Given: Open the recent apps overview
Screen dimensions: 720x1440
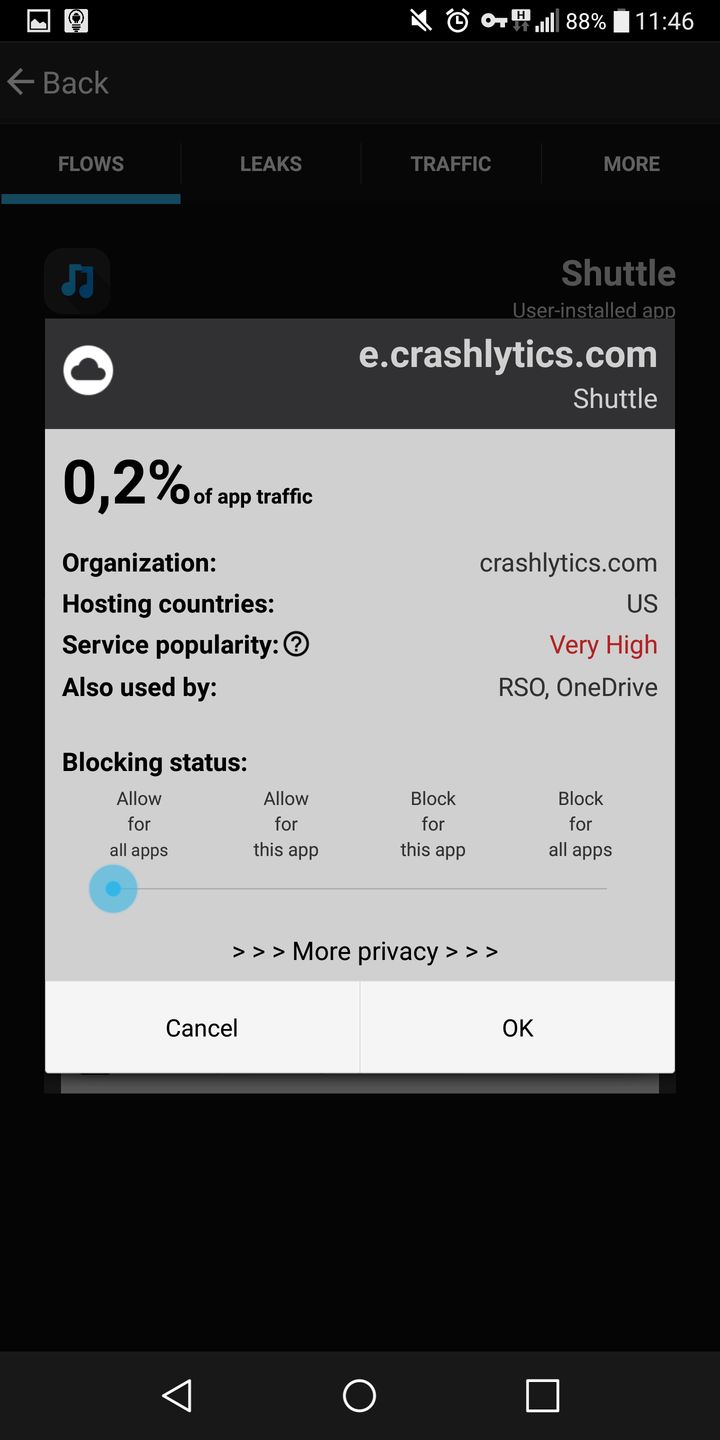Looking at the screenshot, I should click(542, 1395).
